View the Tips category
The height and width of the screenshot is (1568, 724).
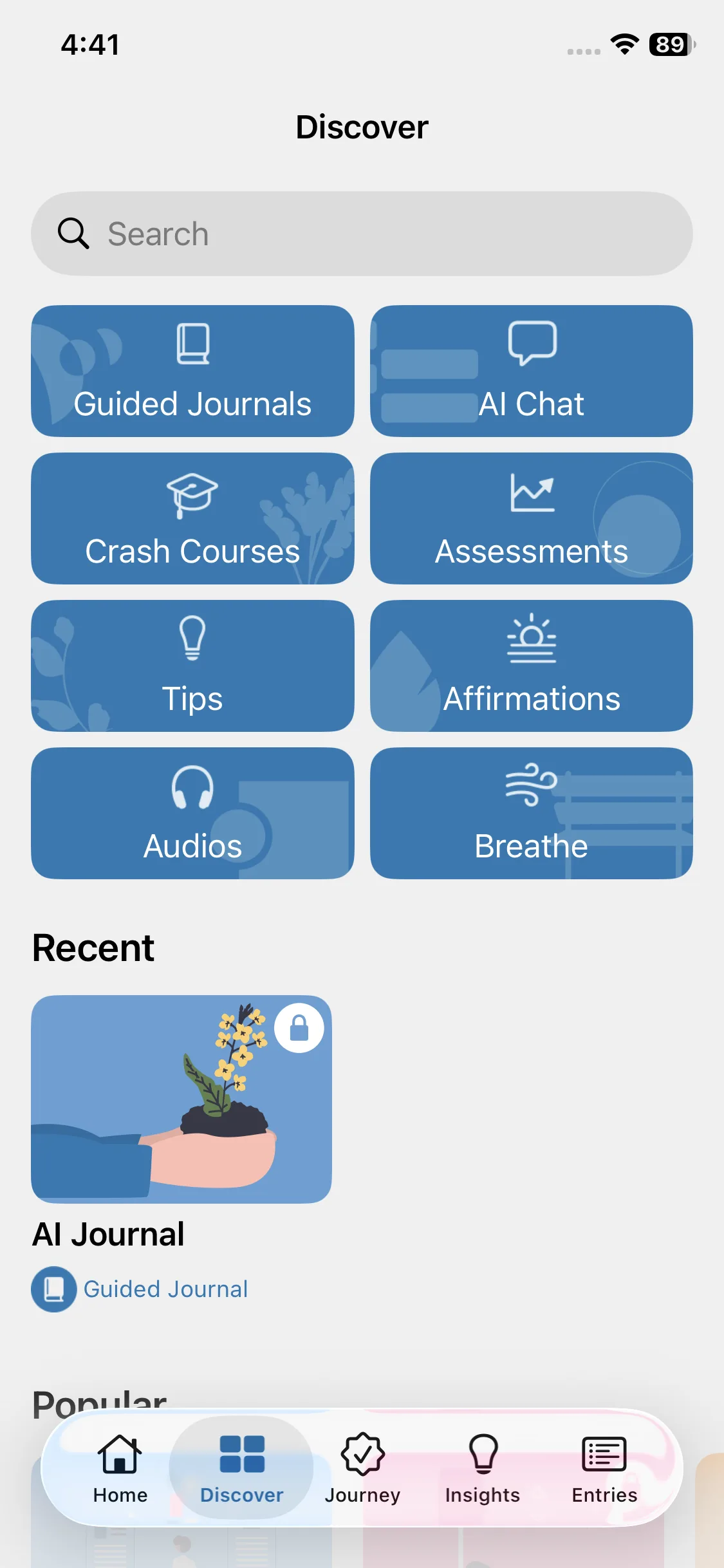point(192,666)
